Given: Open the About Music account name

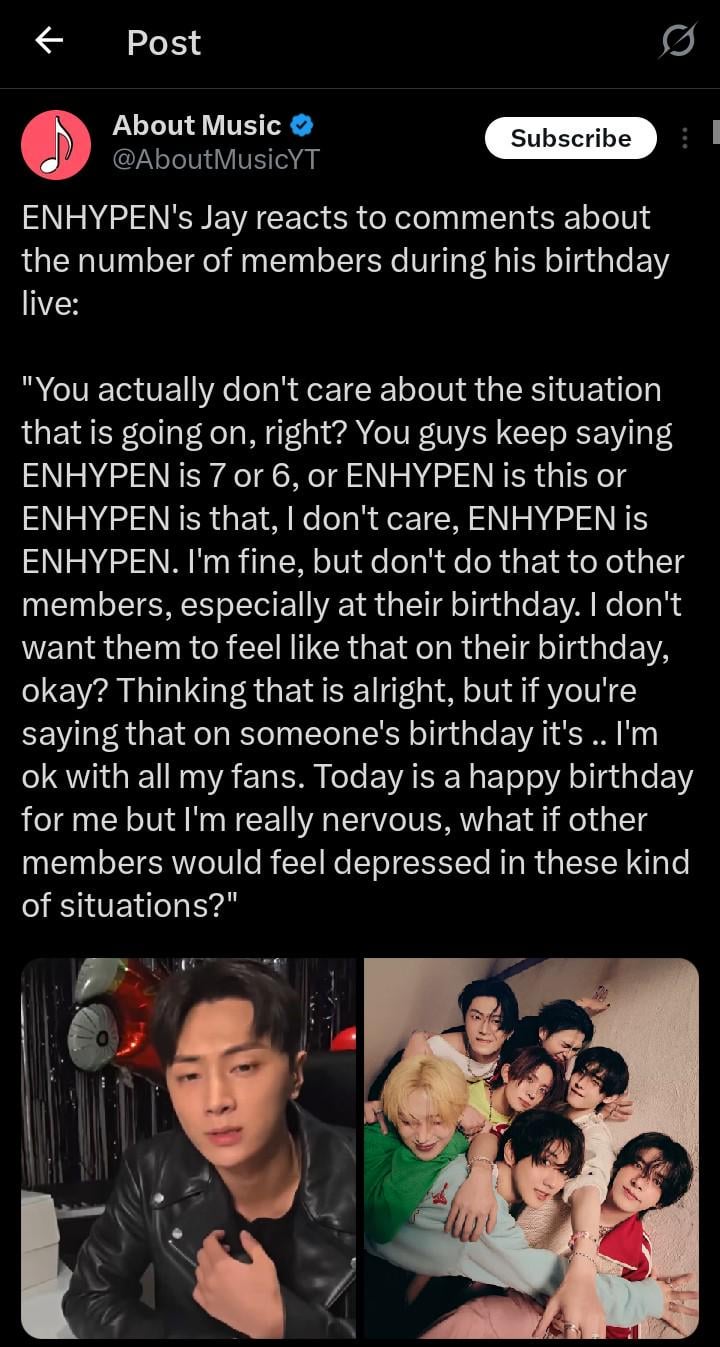Looking at the screenshot, I should [197, 126].
